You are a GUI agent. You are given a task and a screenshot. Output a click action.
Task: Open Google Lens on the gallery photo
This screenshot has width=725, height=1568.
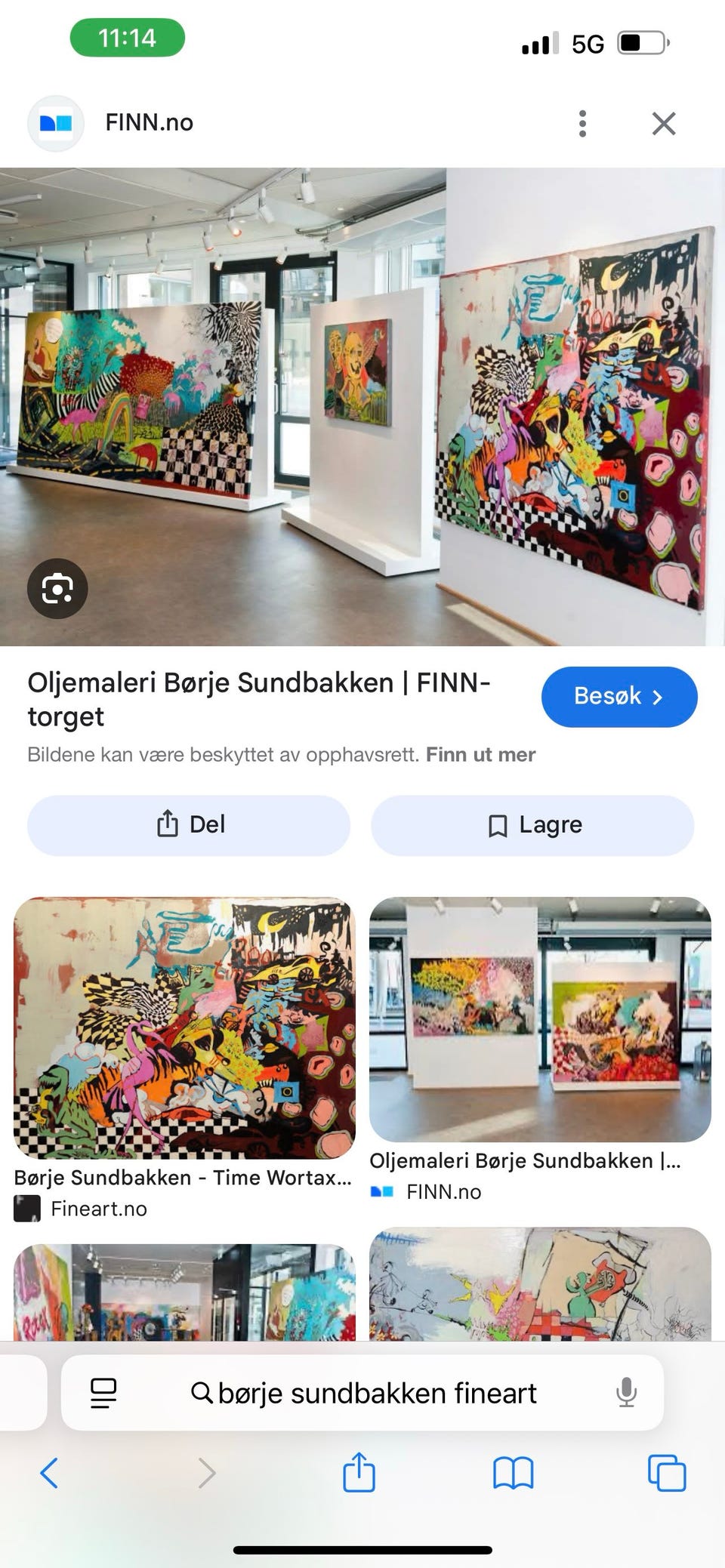pyautogui.click(x=57, y=589)
